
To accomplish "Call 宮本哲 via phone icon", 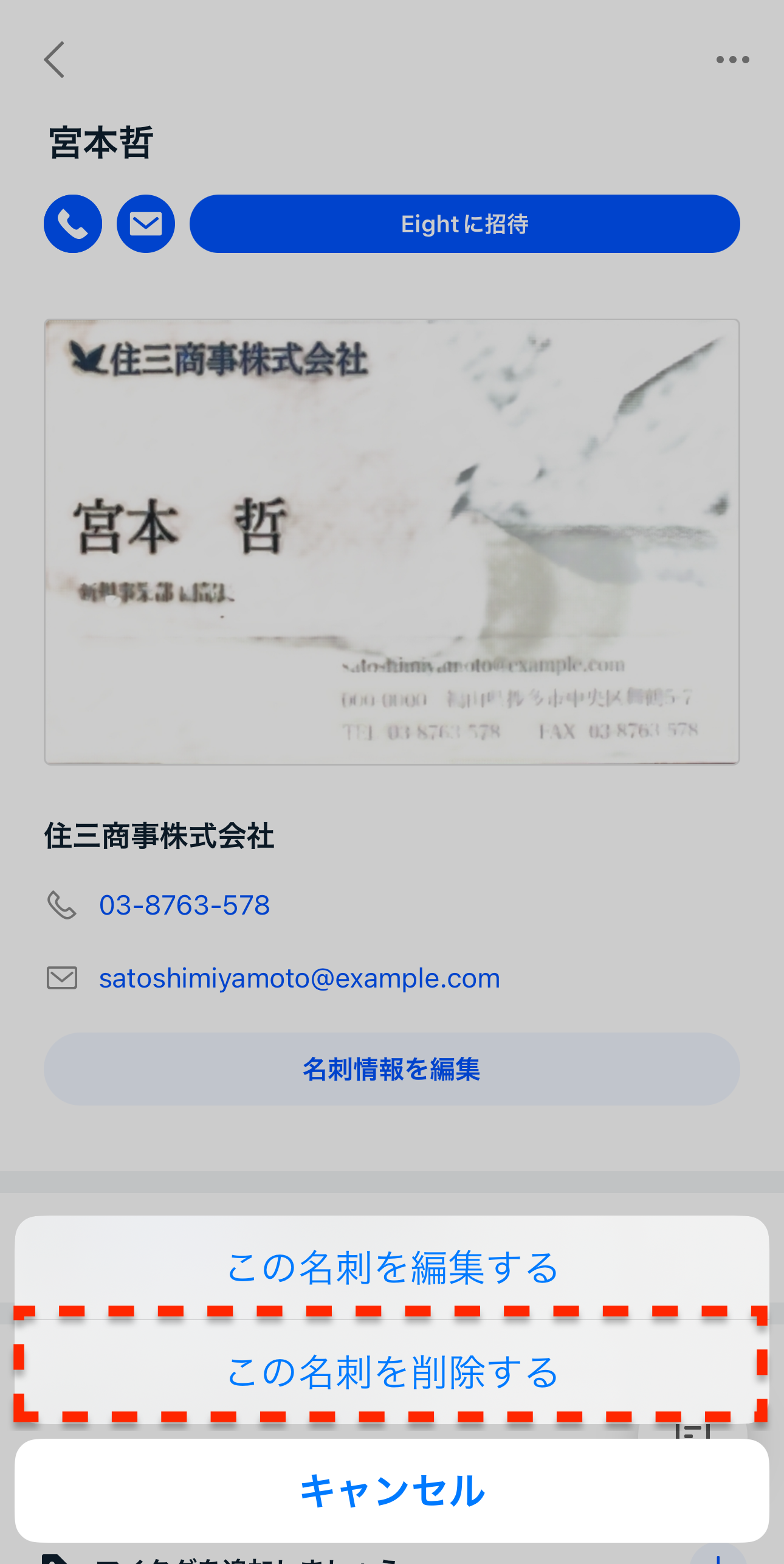I will (x=73, y=224).
